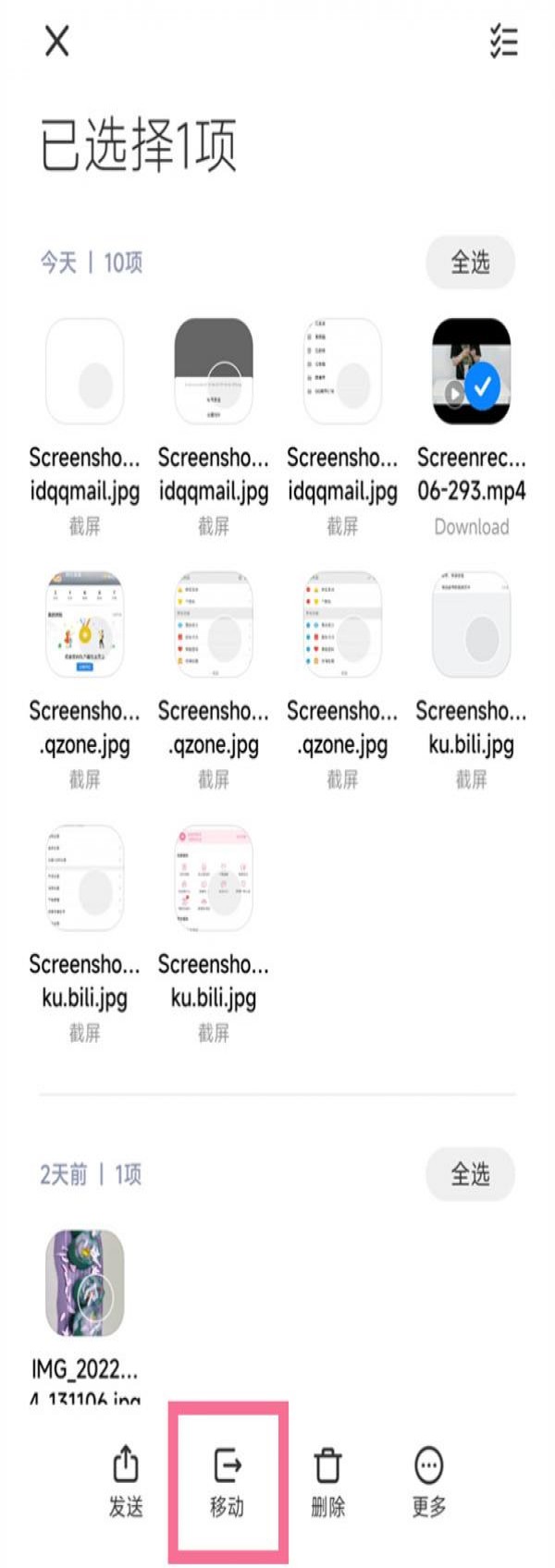Select the qzone screenshot with colorful illustration

[x=84, y=625]
